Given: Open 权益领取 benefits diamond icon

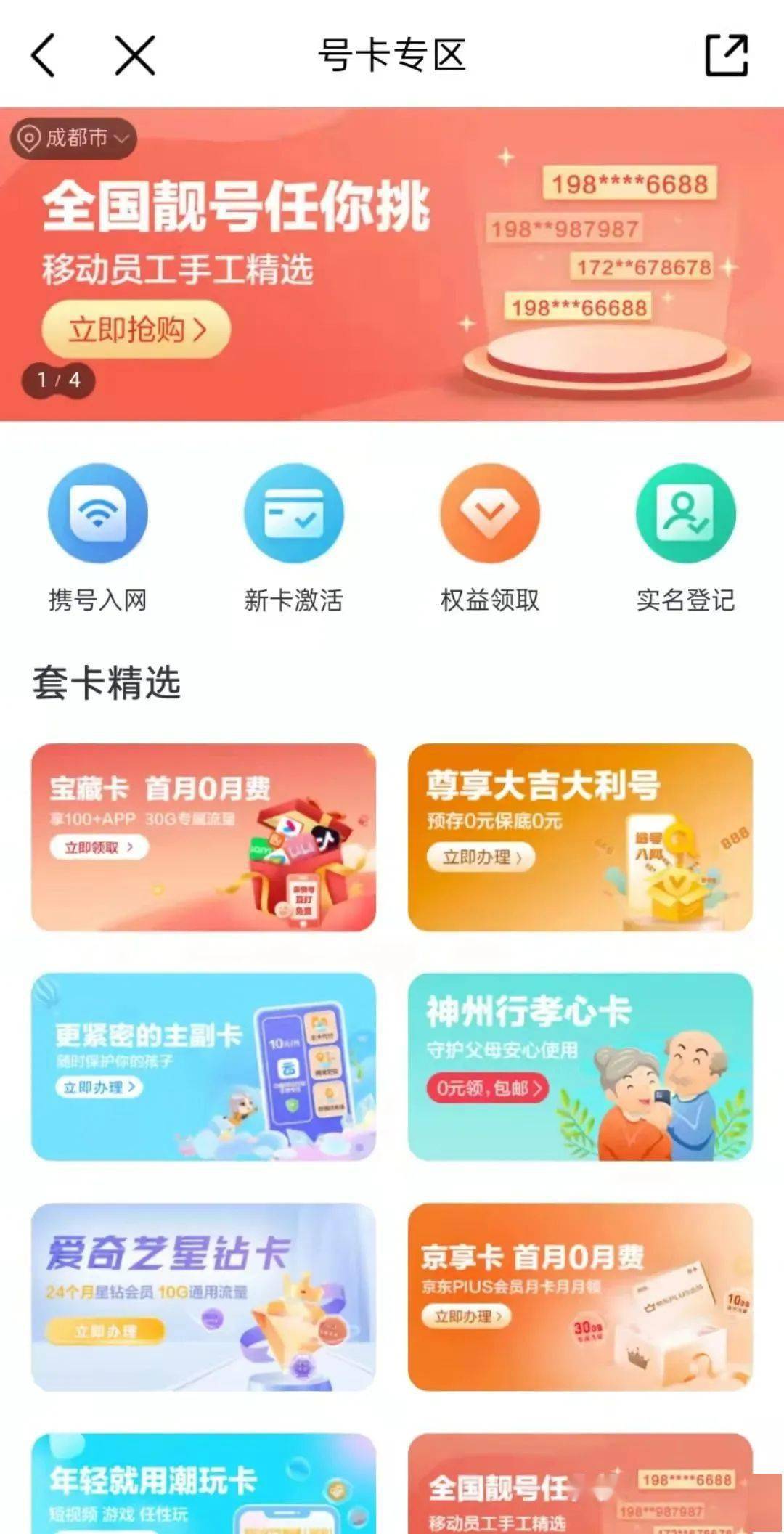Looking at the screenshot, I should tap(489, 513).
